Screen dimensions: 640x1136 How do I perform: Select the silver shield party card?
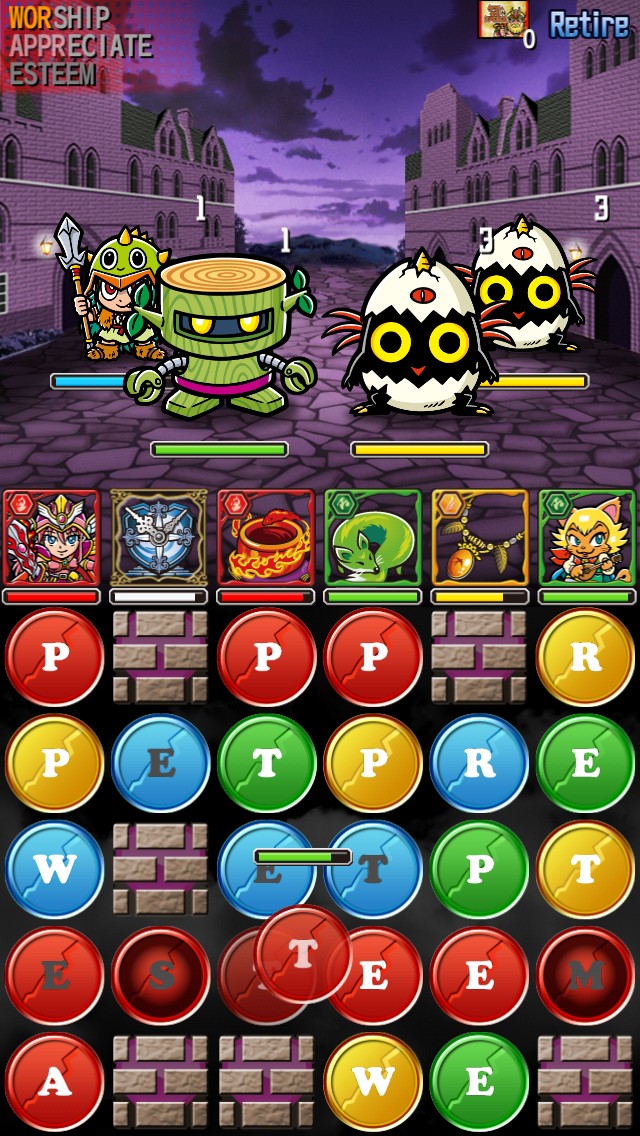pyautogui.click(x=159, y=538)
